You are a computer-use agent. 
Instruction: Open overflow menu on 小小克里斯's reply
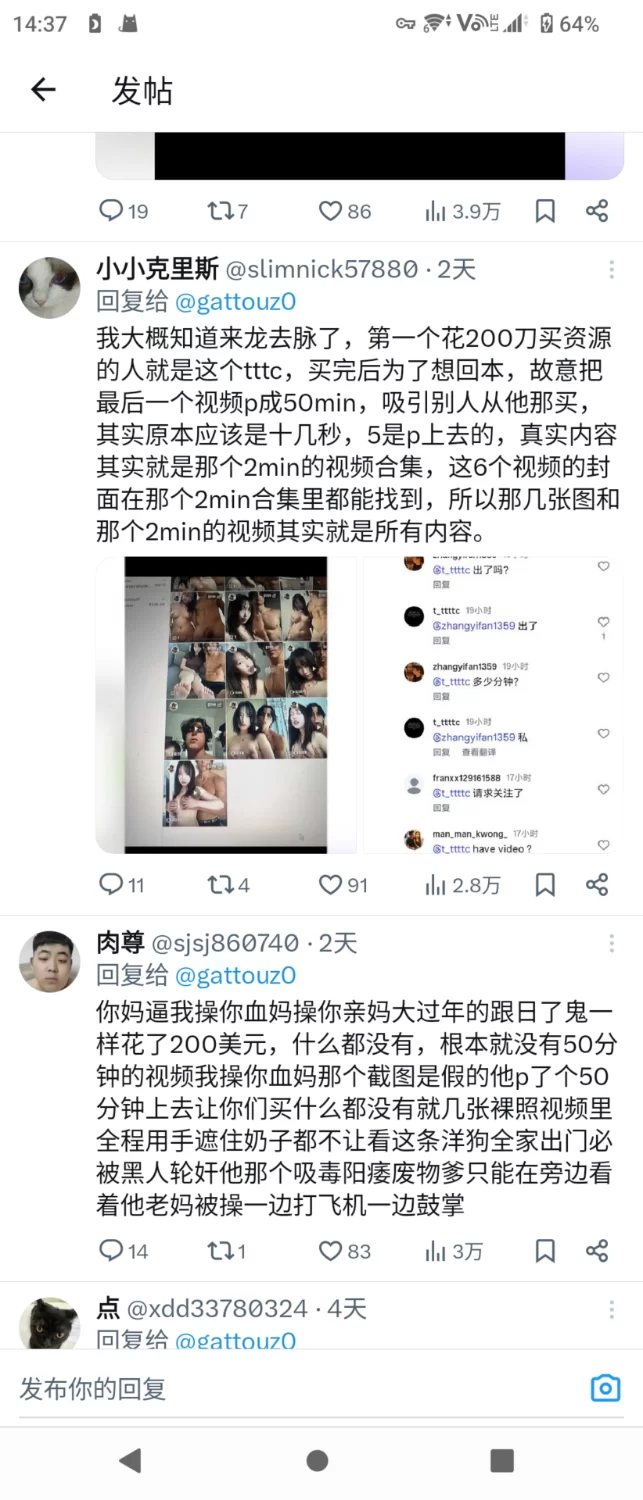pyautogui.click(x=612, y=270)
